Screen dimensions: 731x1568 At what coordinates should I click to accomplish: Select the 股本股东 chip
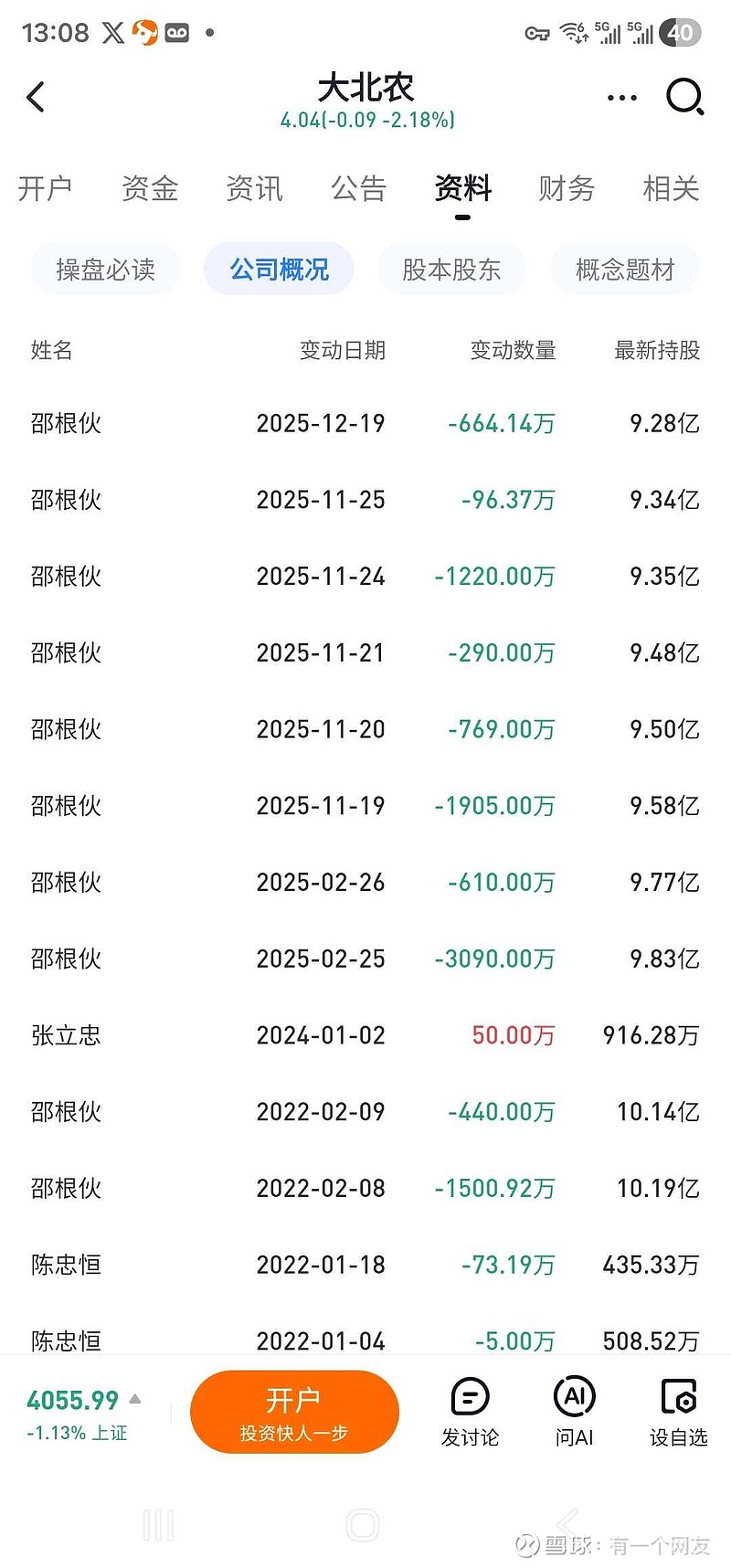[x=451, y=270]
